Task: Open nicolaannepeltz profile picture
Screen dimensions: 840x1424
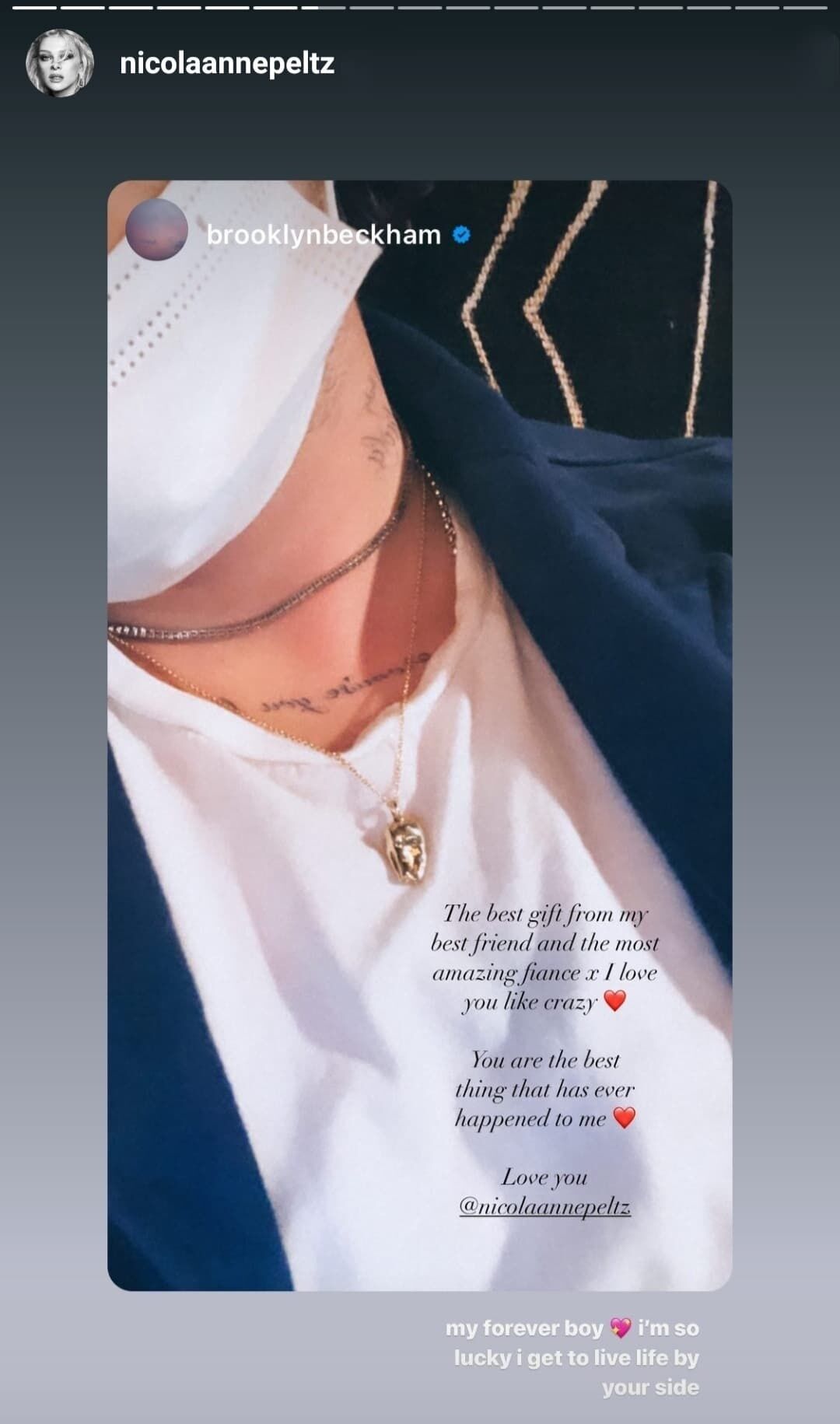Action: tap(60, 64)
